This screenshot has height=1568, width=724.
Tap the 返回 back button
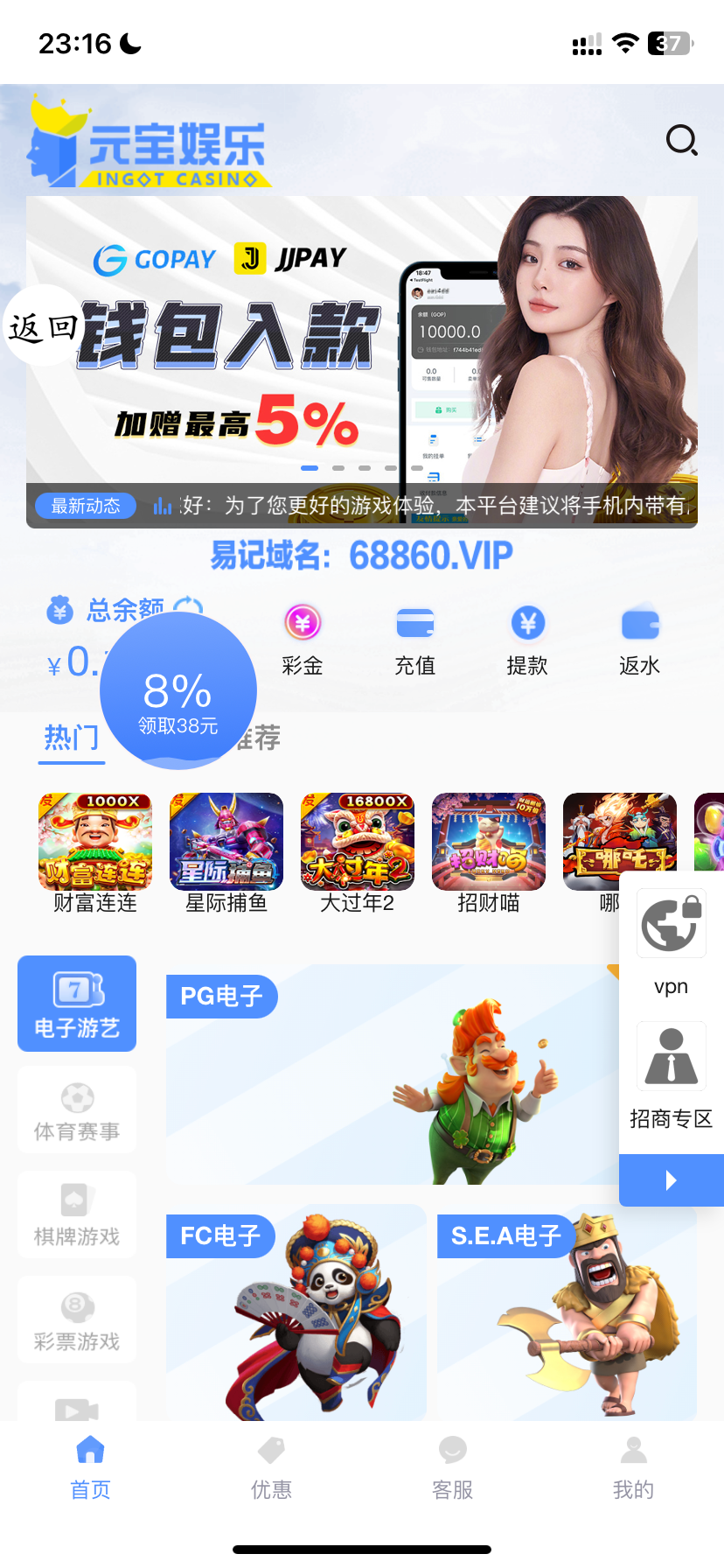[x=43, y=324]
